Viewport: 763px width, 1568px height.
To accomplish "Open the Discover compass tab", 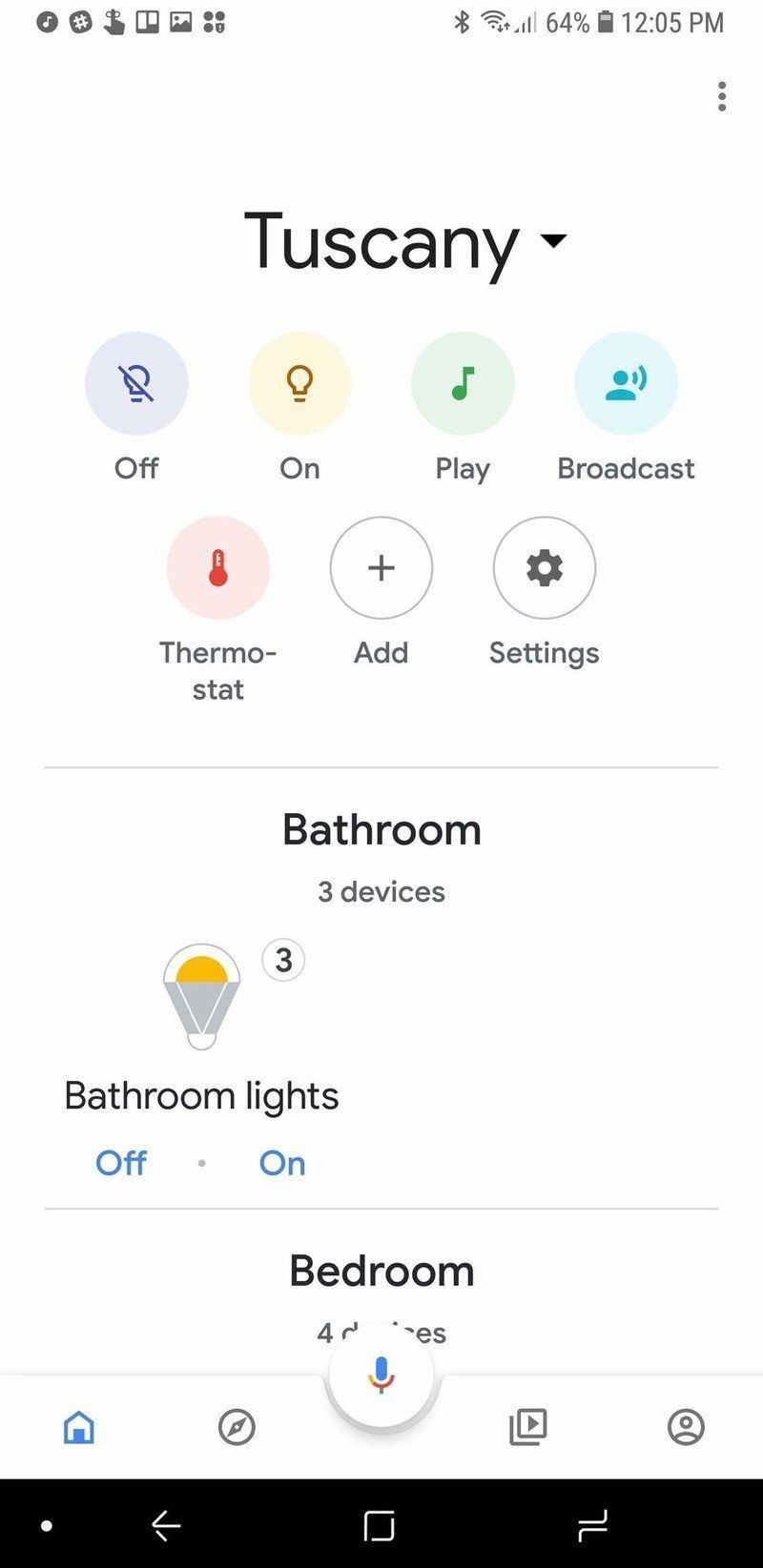I will (237, 1427).
